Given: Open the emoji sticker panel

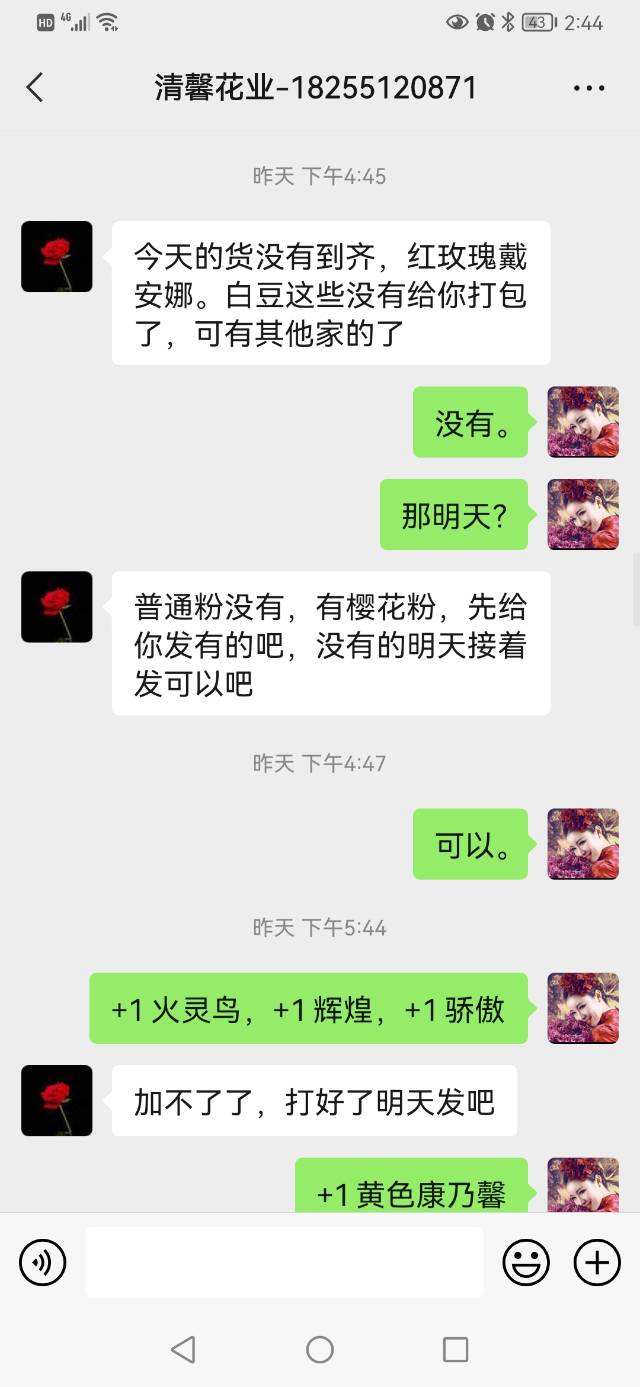Looking at the screenshot, I should point(526,1263).
